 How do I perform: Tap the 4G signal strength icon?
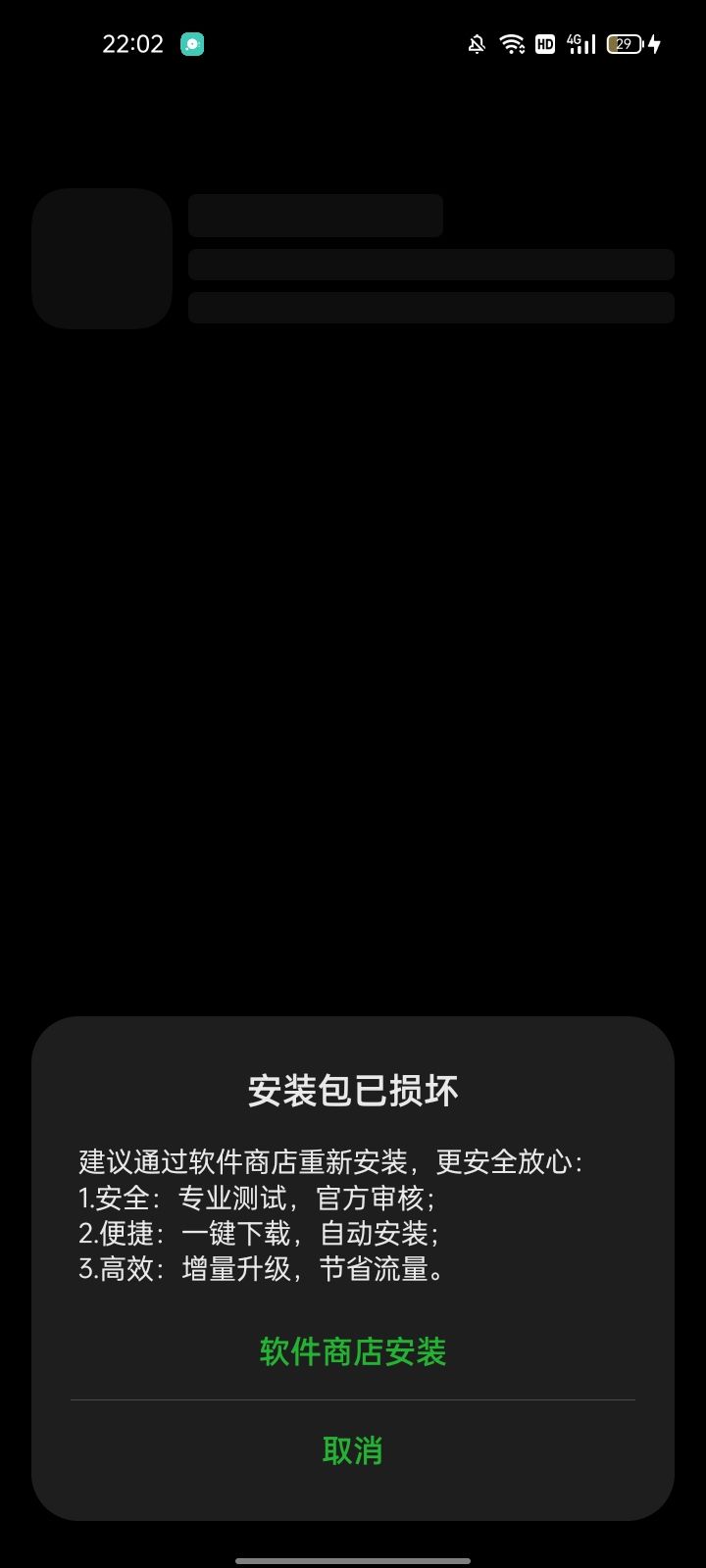580,43
